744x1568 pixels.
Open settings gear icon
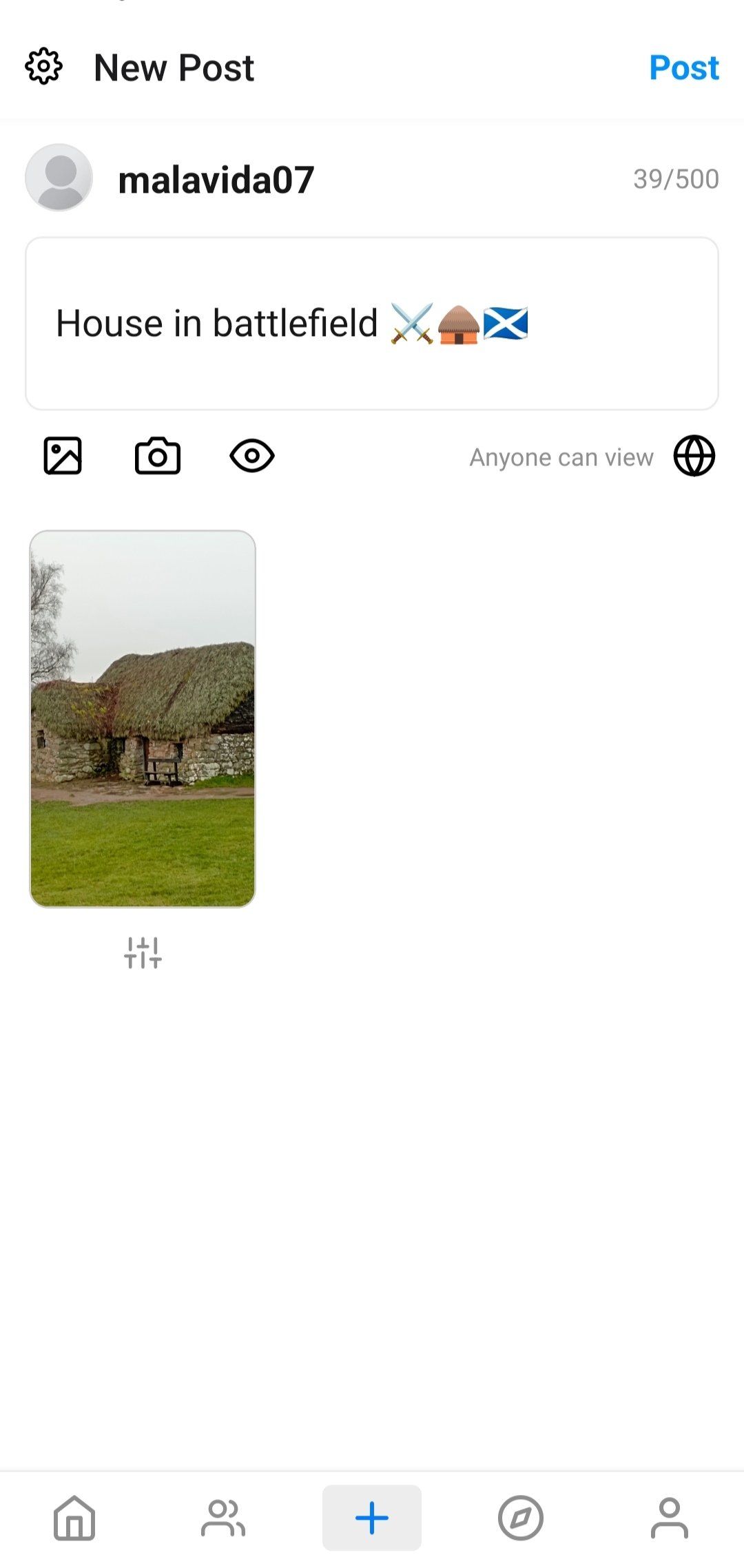tap(43, 67)
